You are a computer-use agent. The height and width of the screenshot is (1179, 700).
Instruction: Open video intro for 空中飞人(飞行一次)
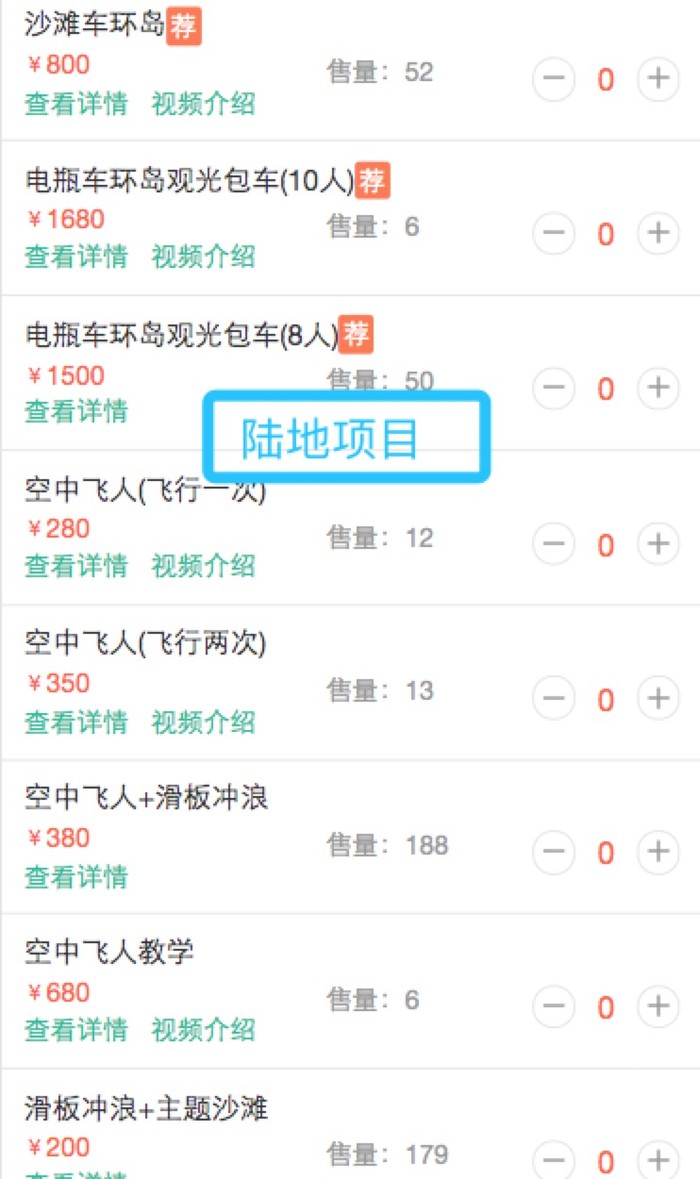pos(203,566)
